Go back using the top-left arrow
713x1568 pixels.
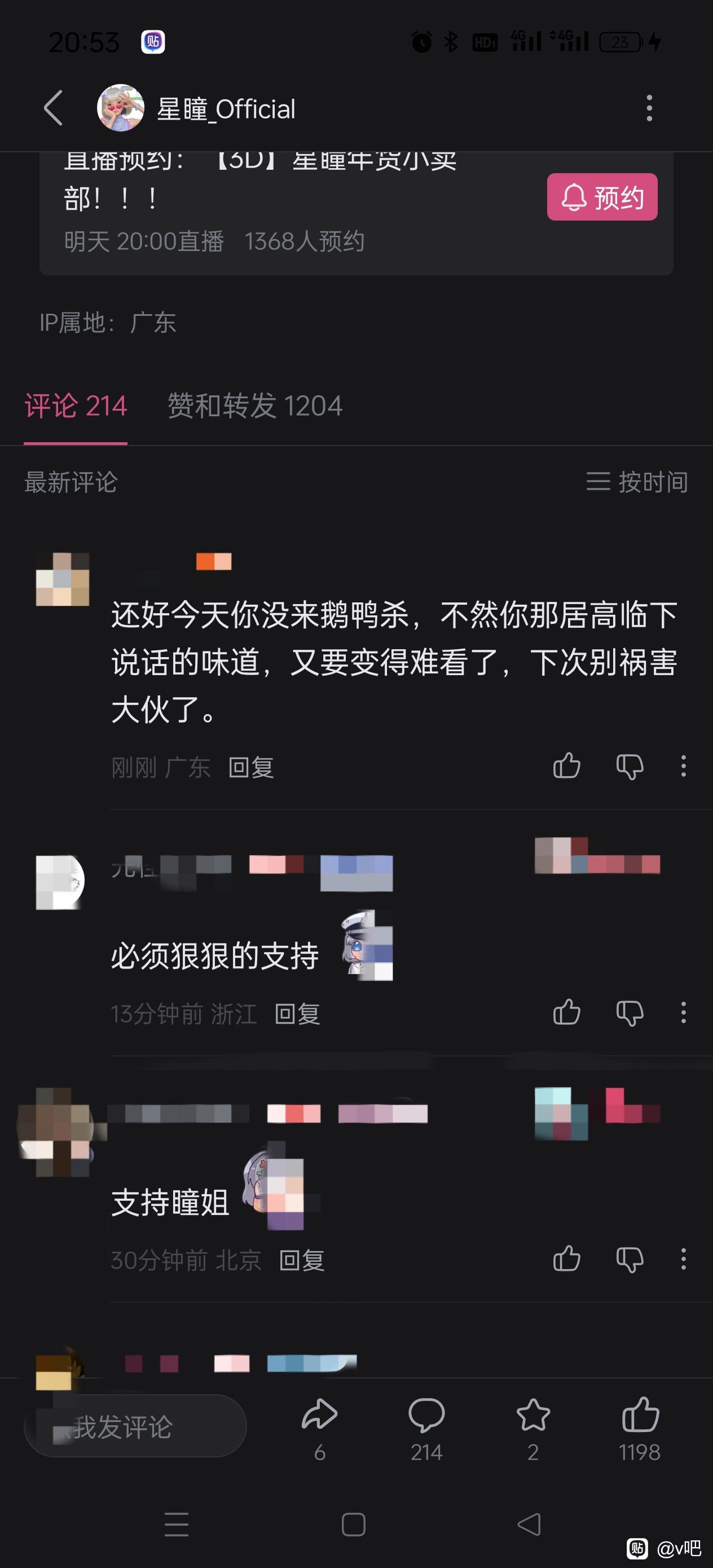click(54, 108)
